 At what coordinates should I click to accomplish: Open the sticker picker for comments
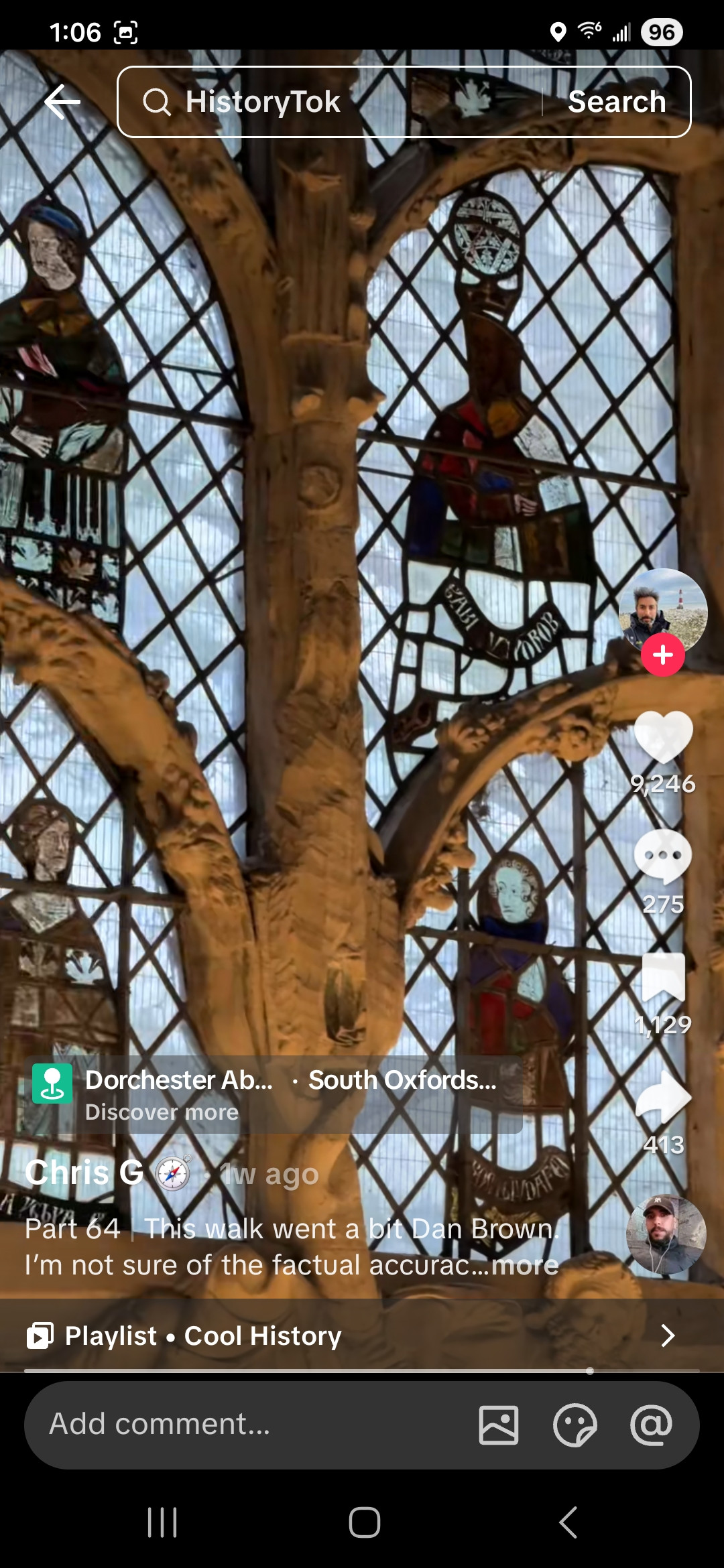pos(575,1425)
